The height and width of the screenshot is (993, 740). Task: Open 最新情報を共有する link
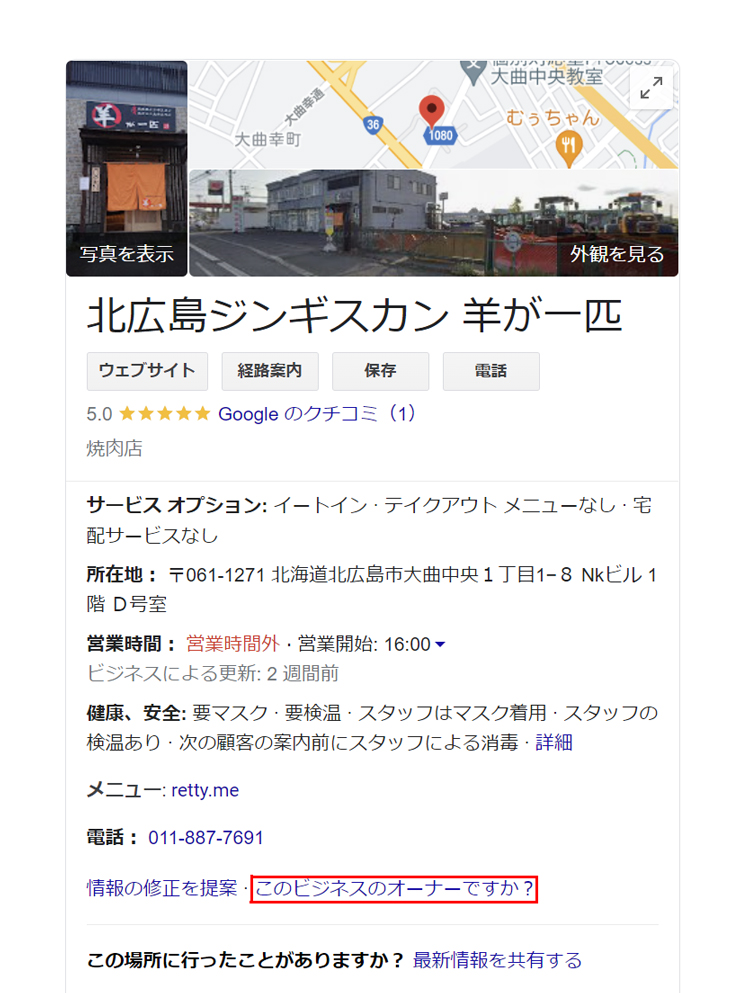point(497,960)
